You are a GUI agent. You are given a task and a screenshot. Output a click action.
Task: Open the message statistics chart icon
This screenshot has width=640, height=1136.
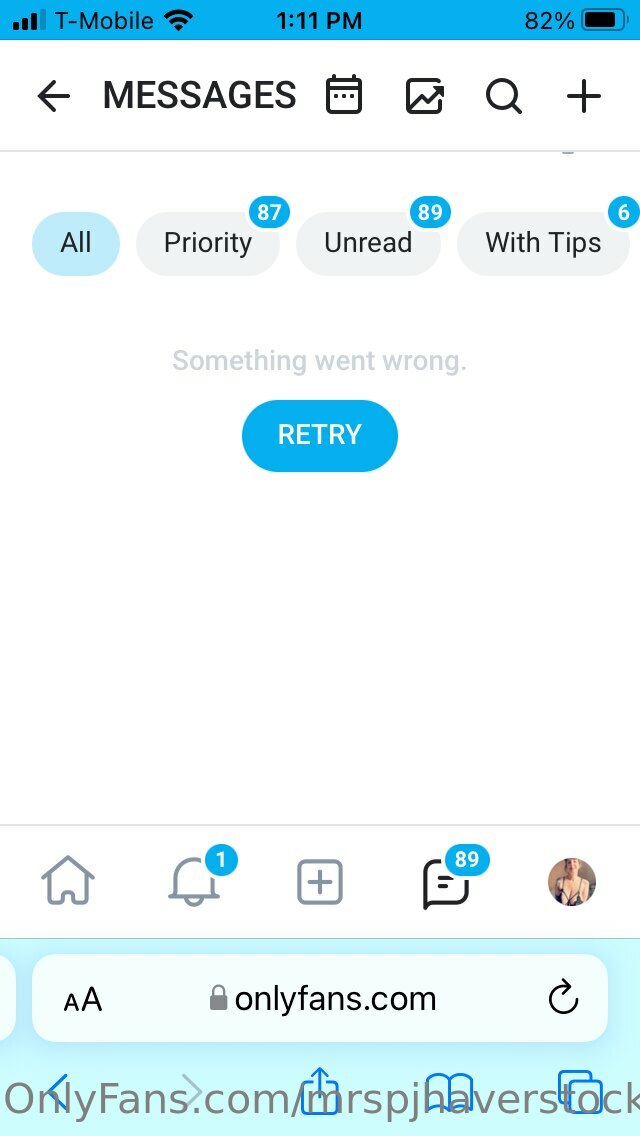coord(424,96)
